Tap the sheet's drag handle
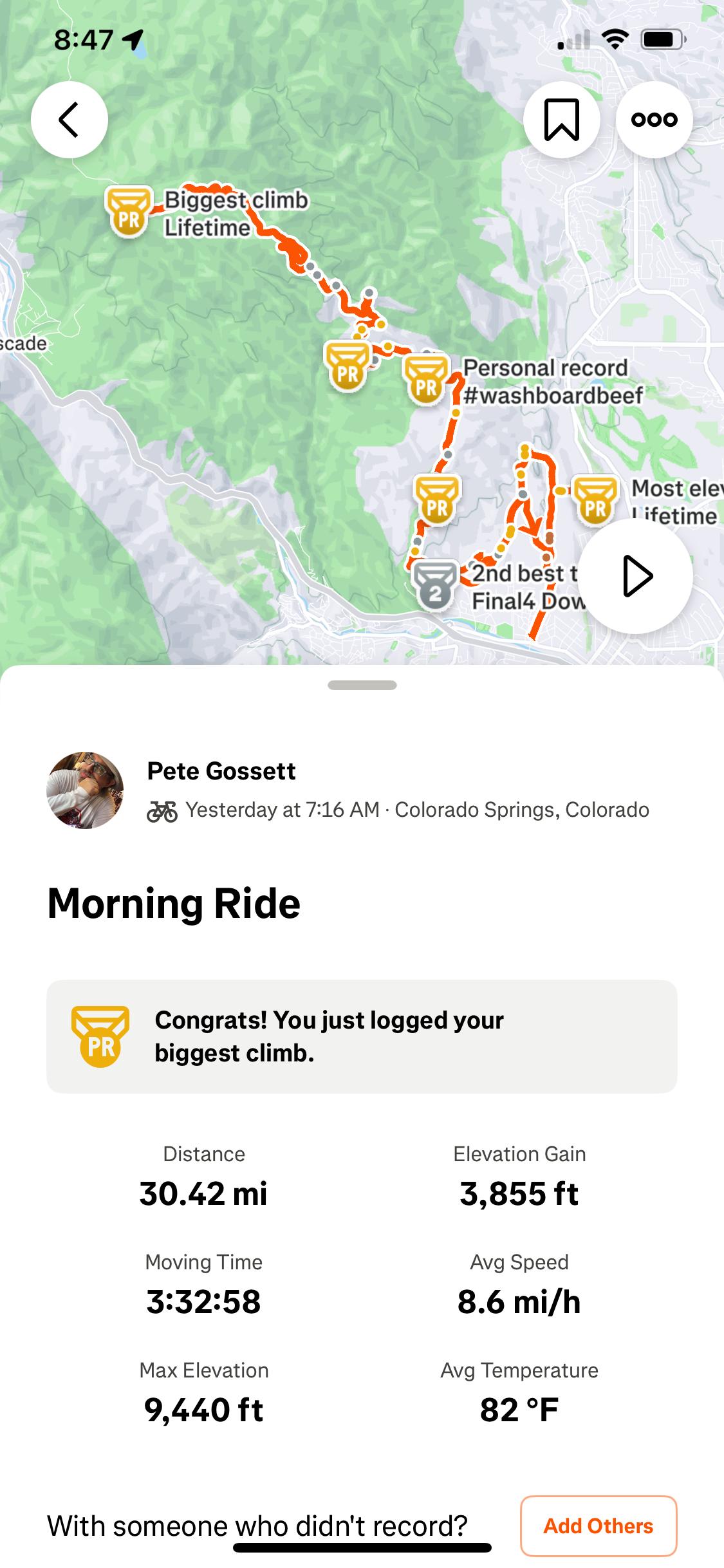The width and height of the screenshot is (724, 1568). click(x=362, y=685)
